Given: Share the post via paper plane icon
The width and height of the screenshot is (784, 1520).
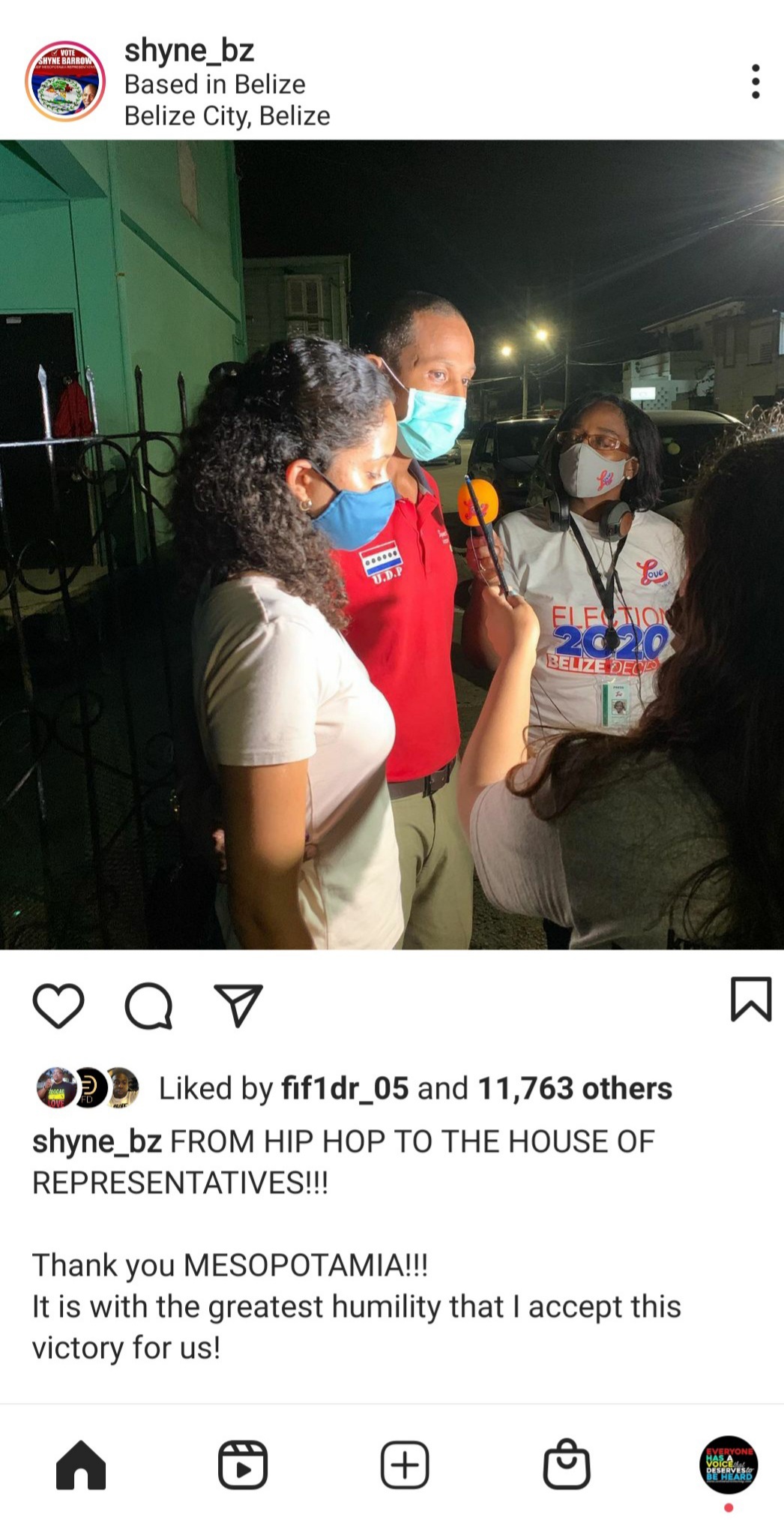Looking at the screenshot, I should pyautogui.click(x=238, y=1006).
